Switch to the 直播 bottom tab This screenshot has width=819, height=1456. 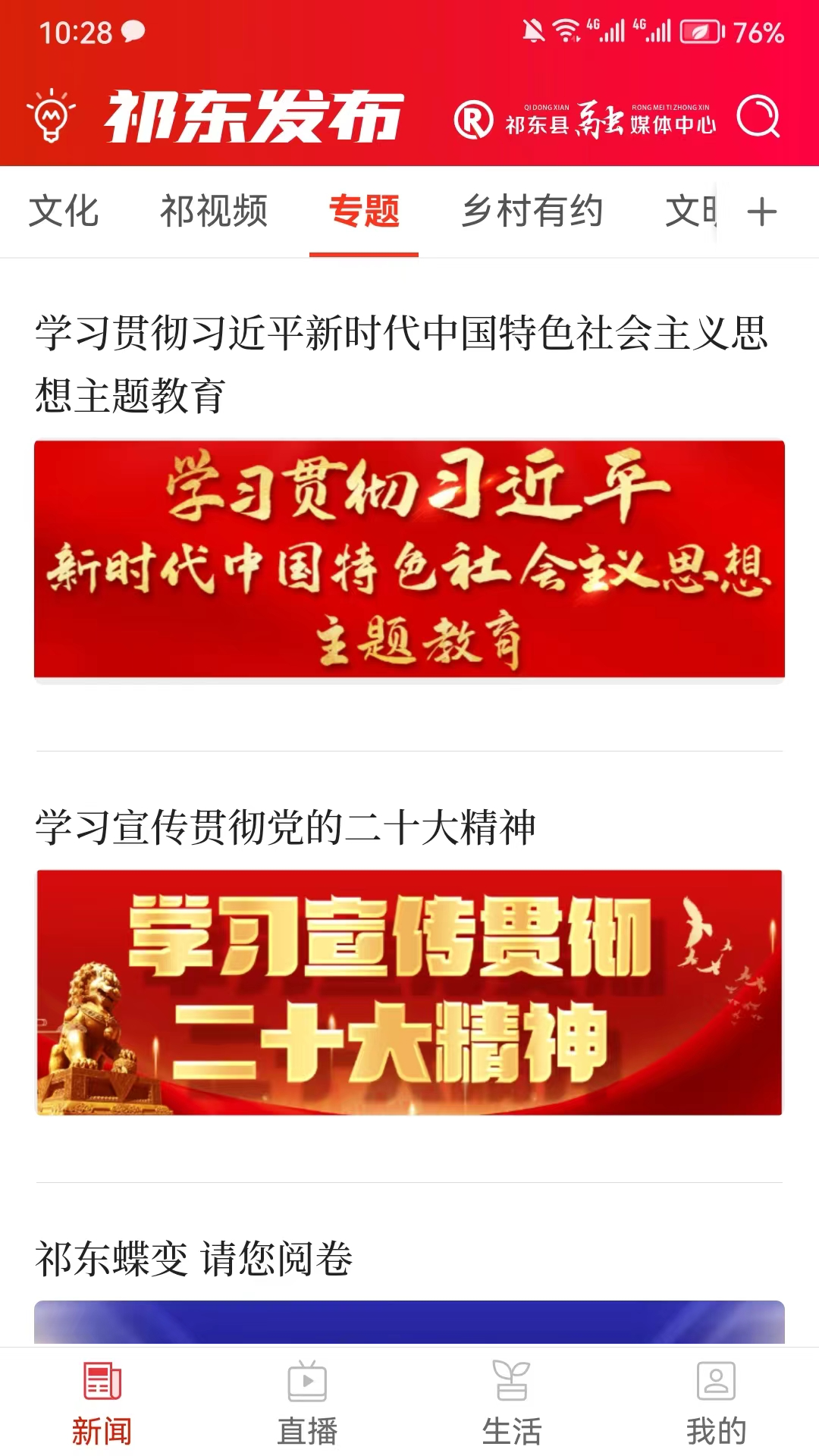307,1403
